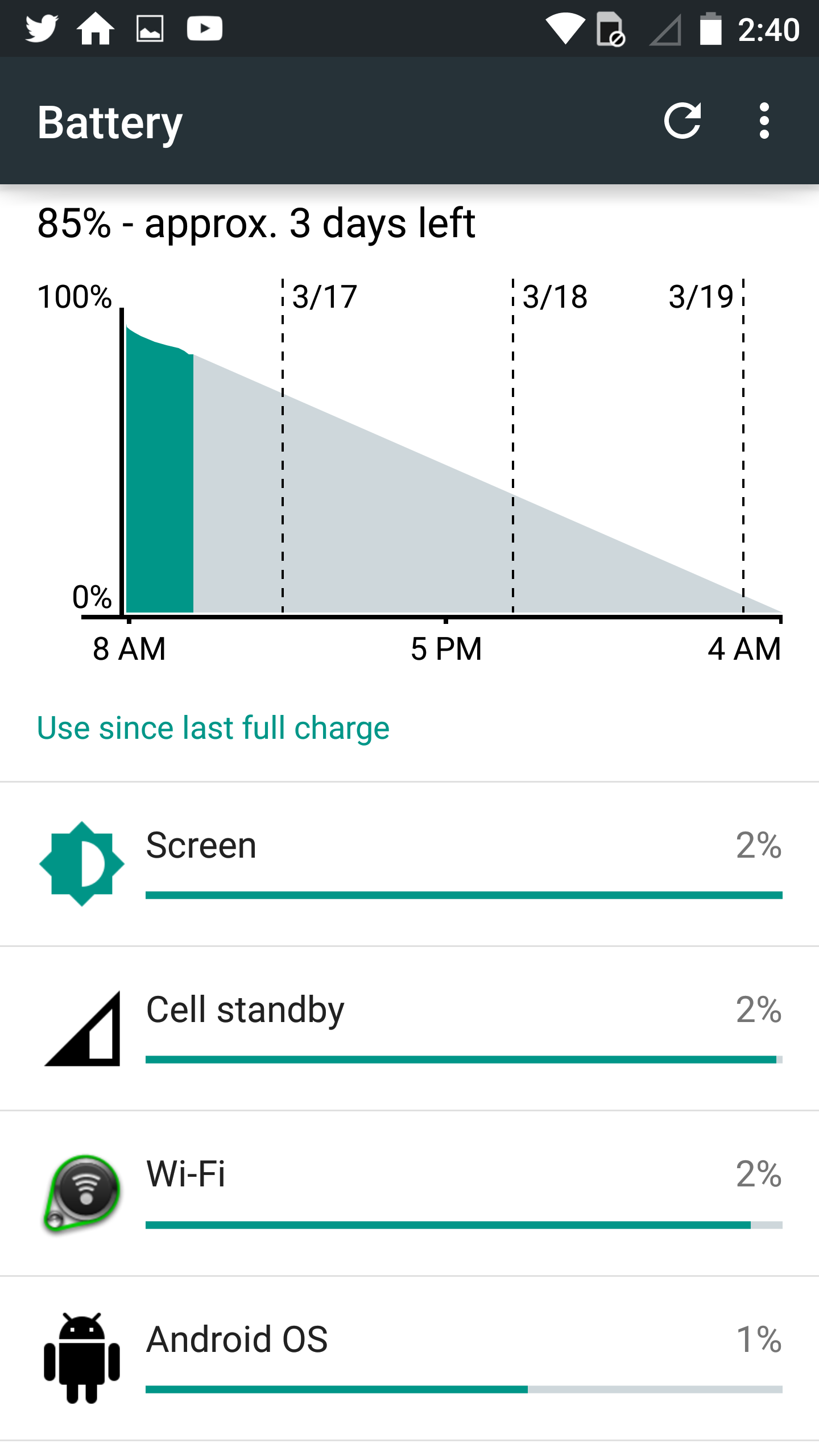View Cell standby usage details
The image size is (819, 1456).
click(409, 1028)
